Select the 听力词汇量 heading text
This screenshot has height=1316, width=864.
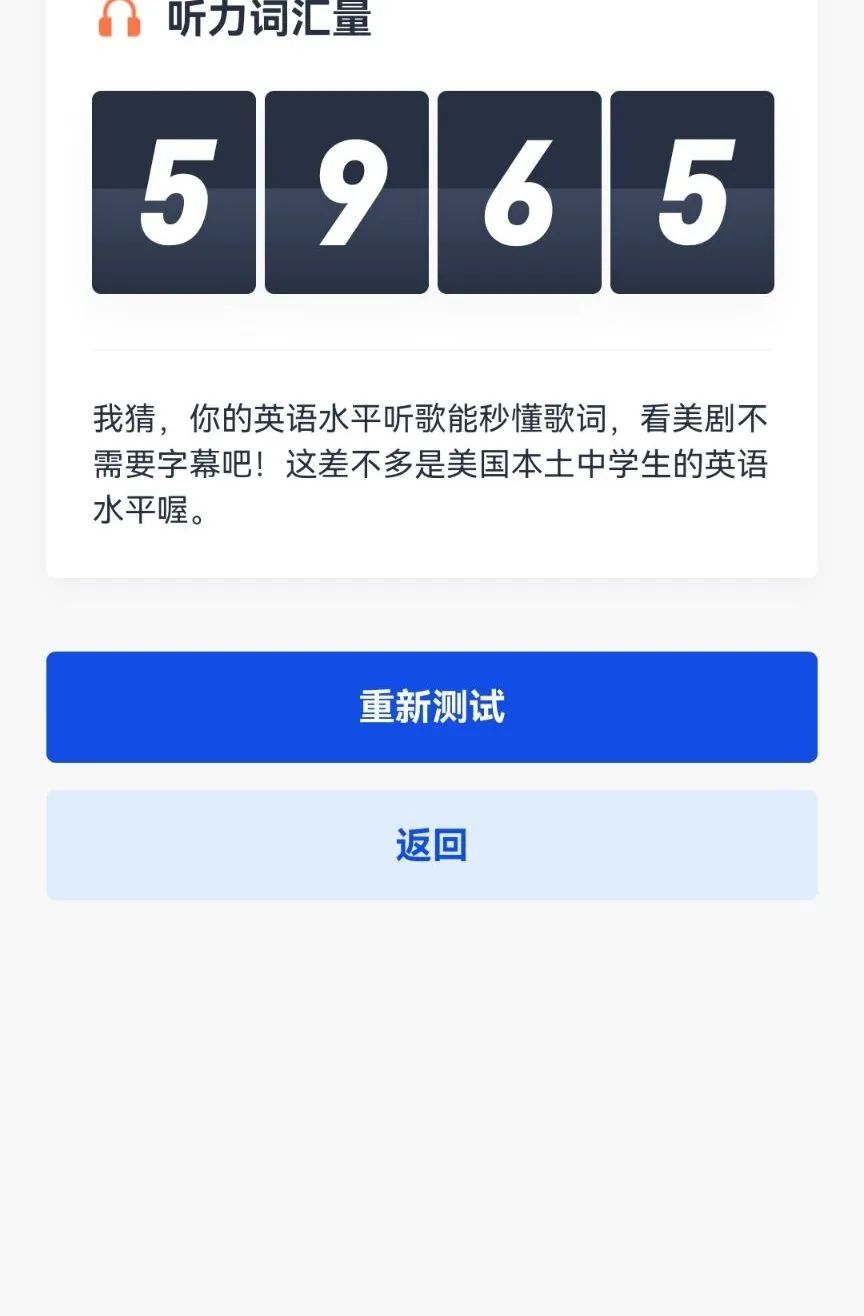tap(270, 16)
